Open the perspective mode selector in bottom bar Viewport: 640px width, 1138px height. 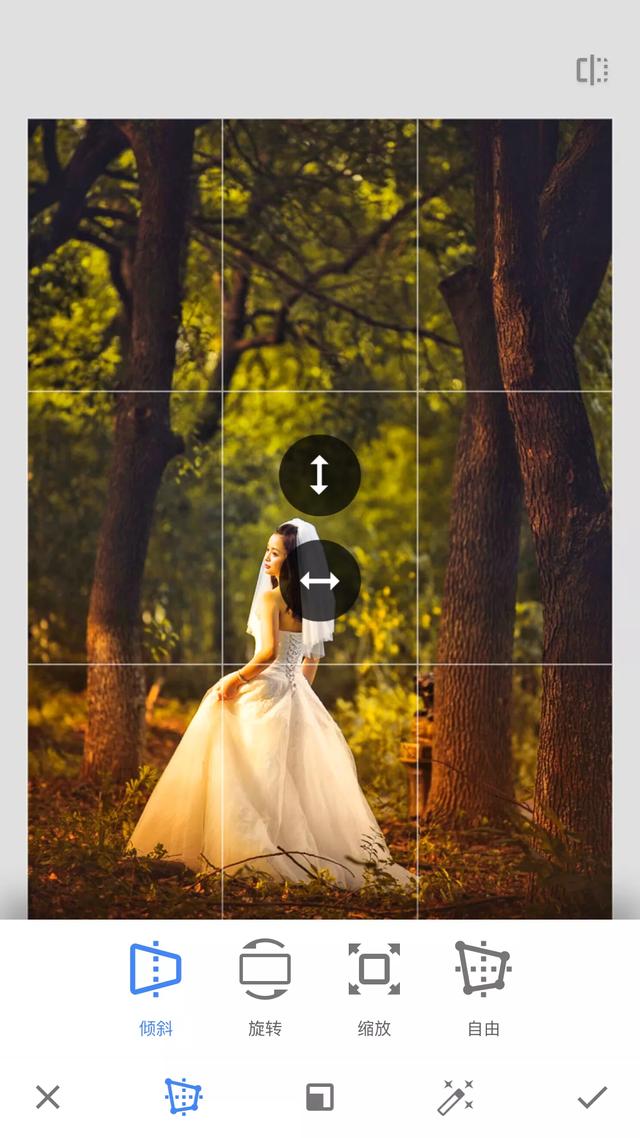pyautogui.click(x=183, y=1097)
